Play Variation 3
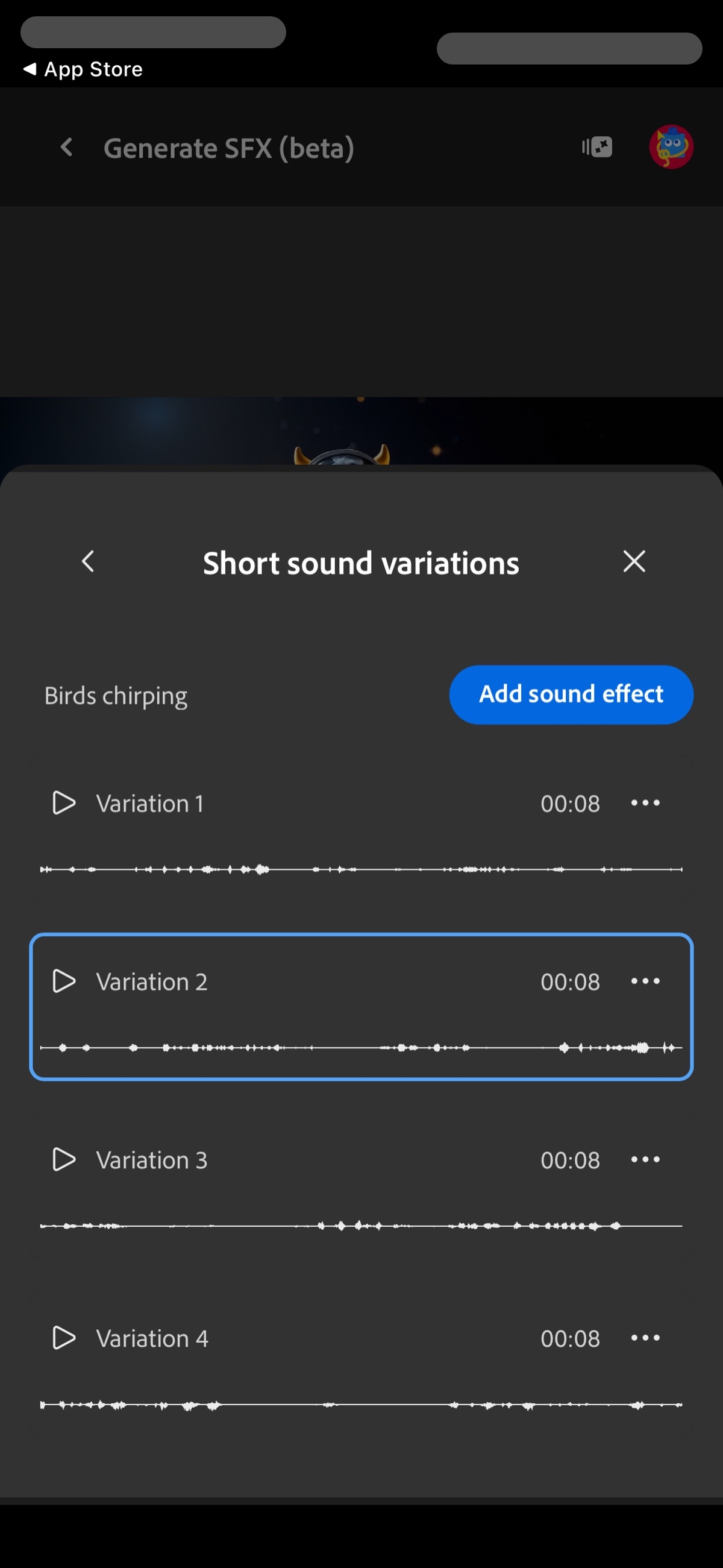 click(64, 1159)
